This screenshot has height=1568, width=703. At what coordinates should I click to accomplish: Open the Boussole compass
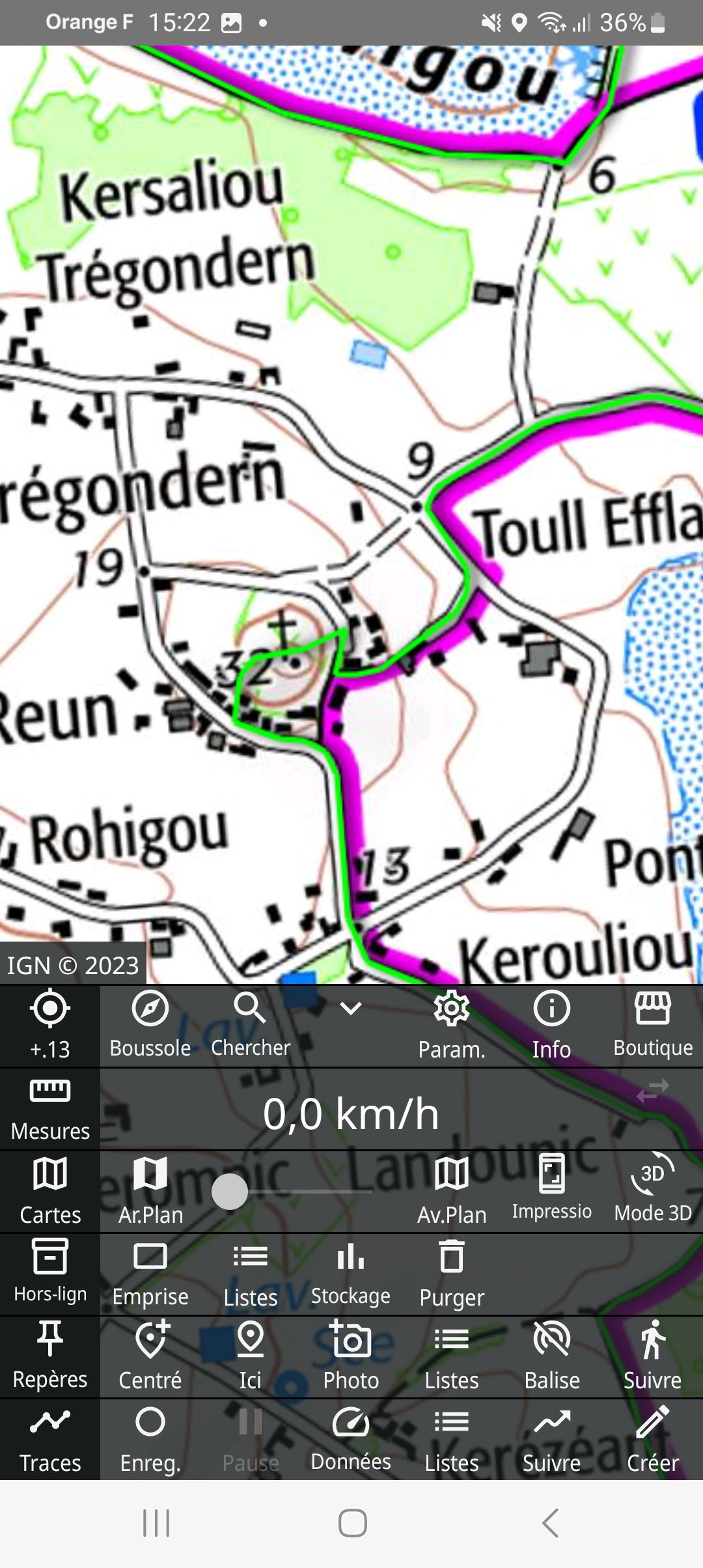click(150, 1025)
